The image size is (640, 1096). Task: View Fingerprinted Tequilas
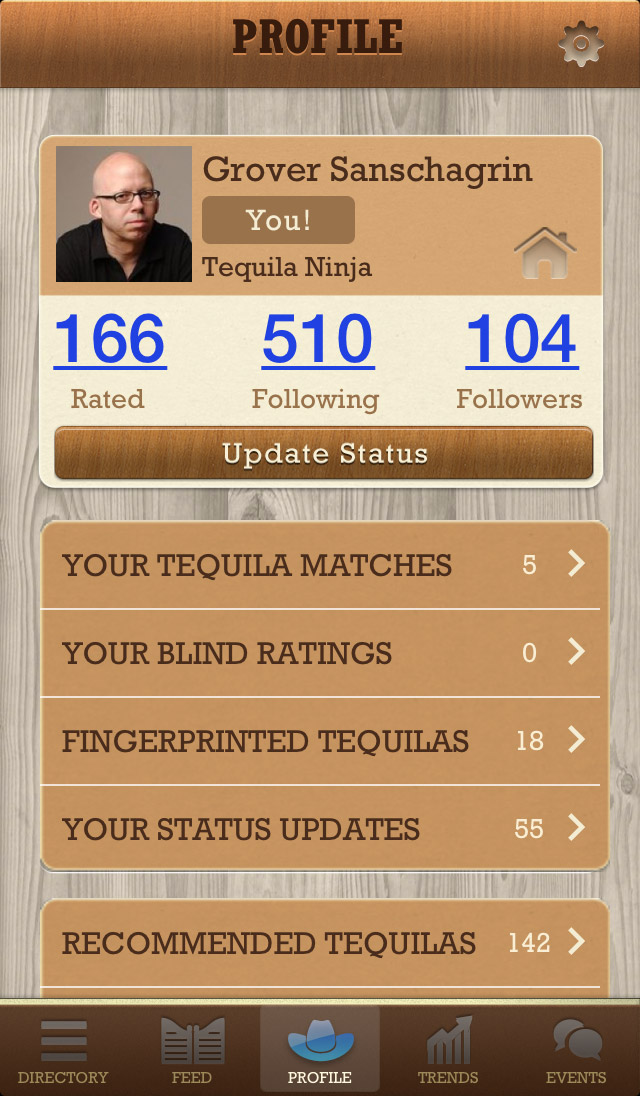point(323,741)
